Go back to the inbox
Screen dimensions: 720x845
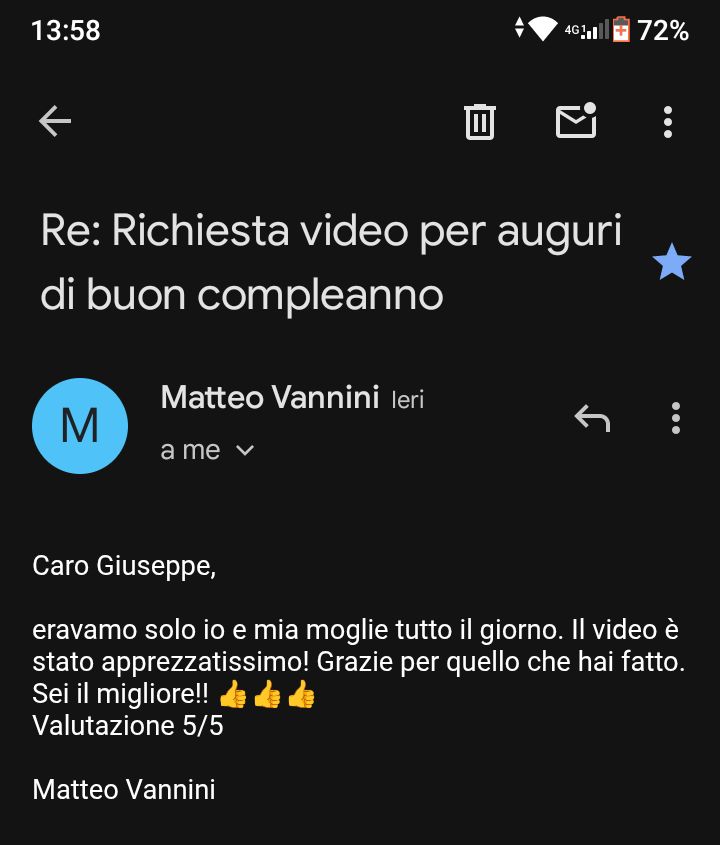coord(55,122)
